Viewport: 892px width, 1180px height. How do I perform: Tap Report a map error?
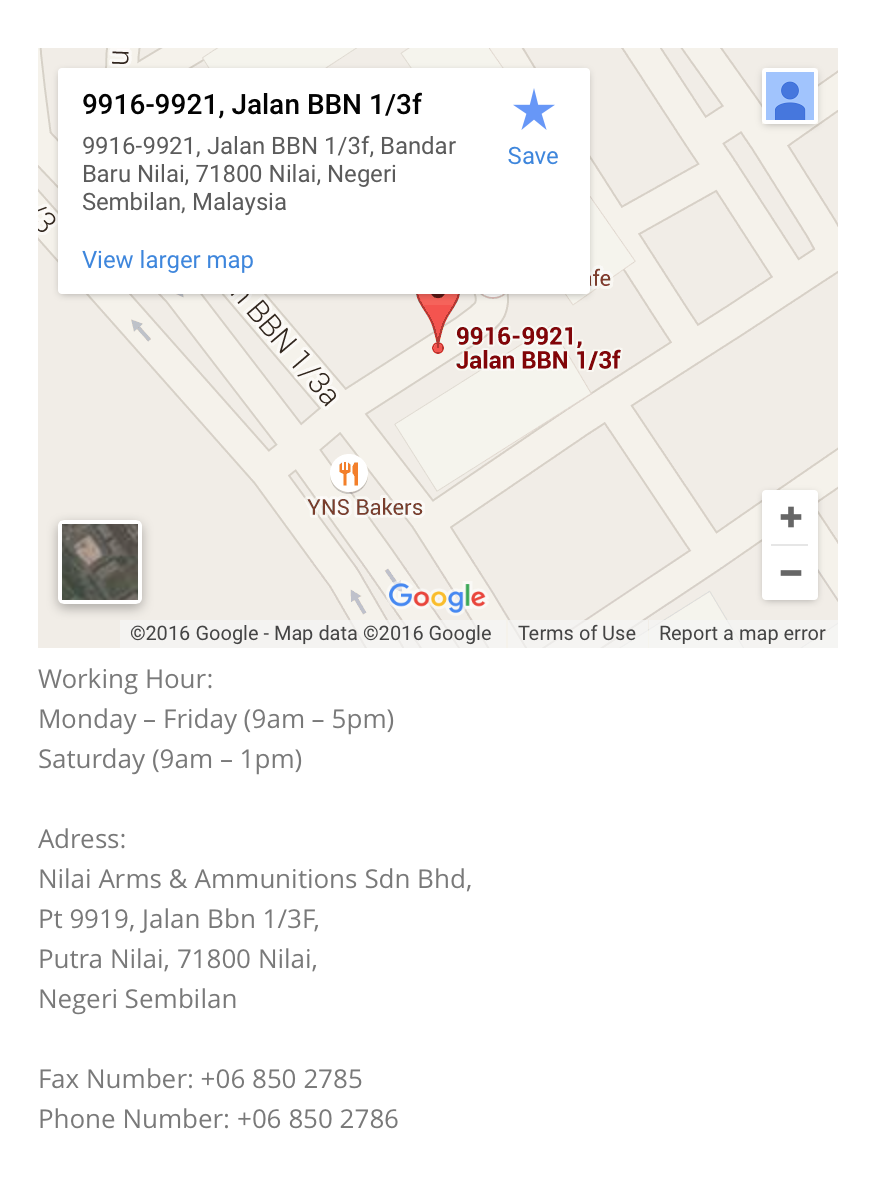tap(742, 633)
